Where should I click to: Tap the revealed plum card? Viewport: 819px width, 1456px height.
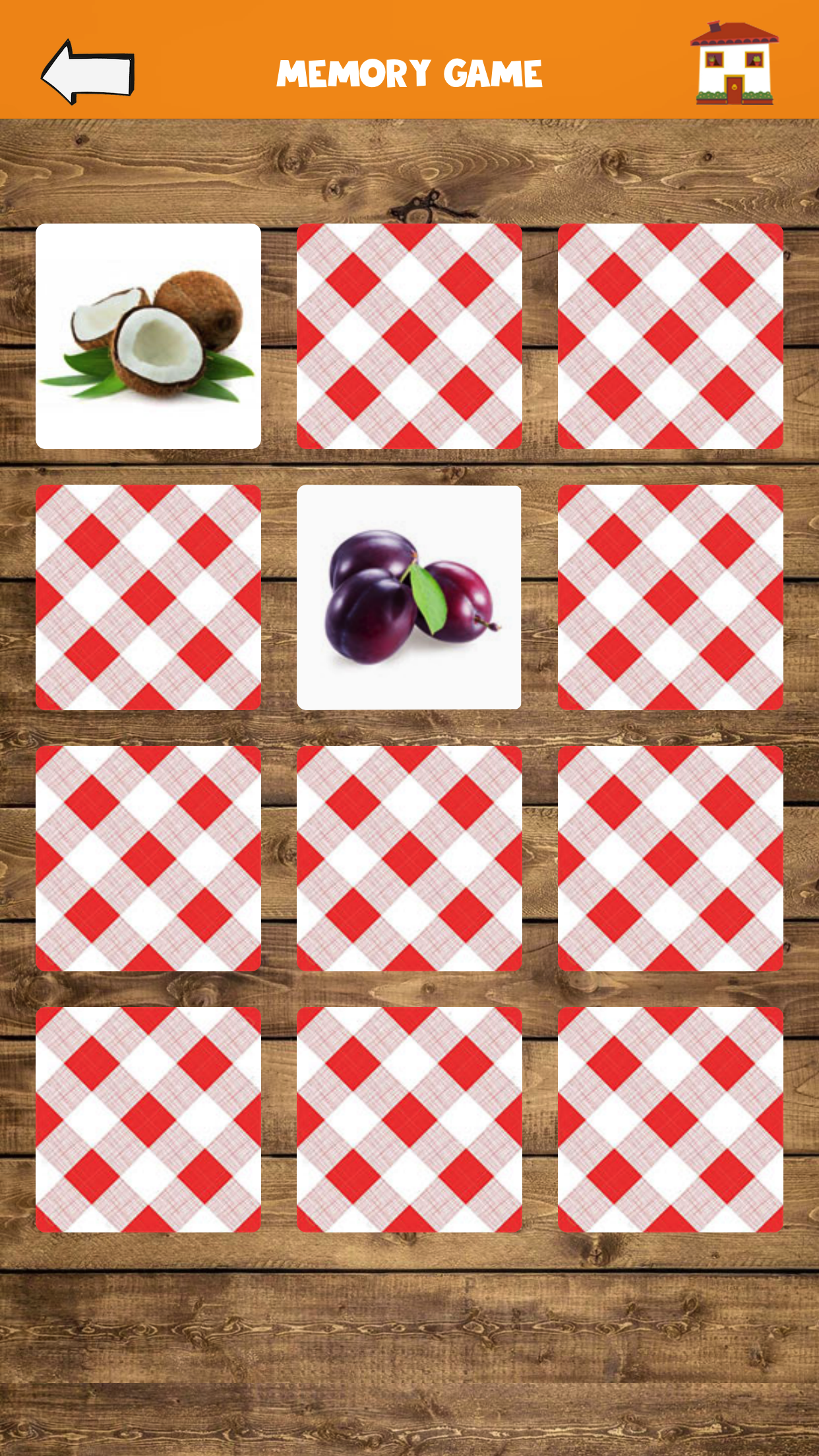click(x=409, y=597)
